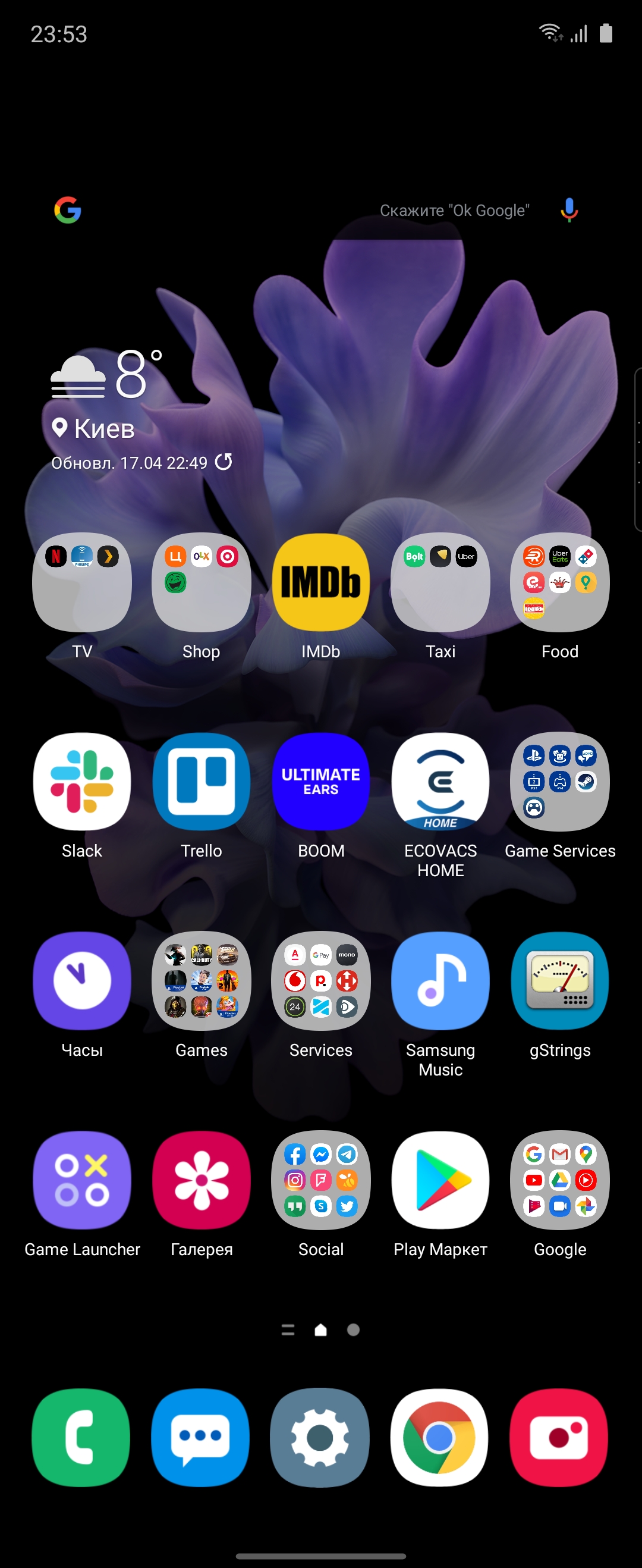Open the Food folder
Image resolution: width=642 pixels, height=1568 pixels.
559,582
